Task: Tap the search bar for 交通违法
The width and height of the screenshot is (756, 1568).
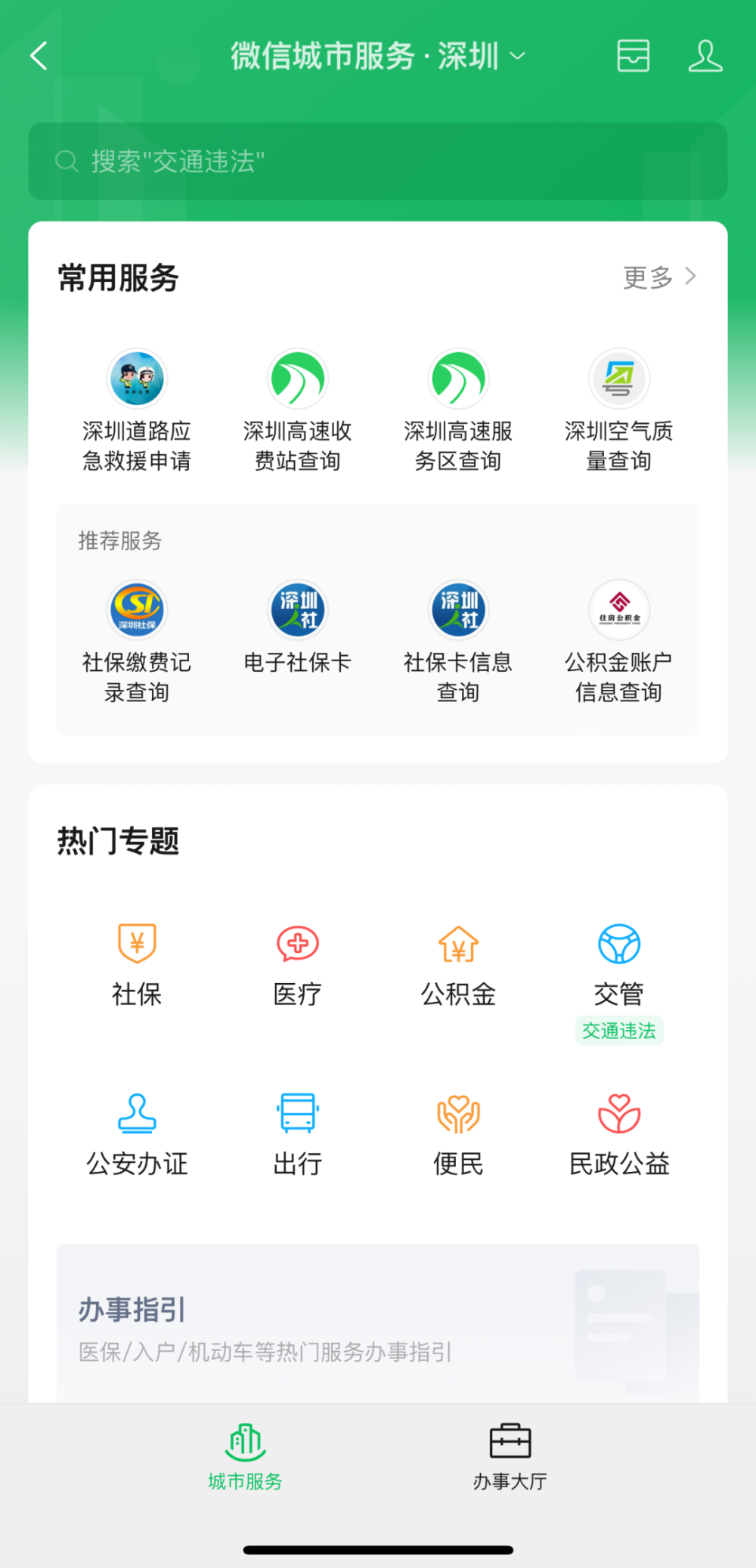Action: tap(377, 161)
